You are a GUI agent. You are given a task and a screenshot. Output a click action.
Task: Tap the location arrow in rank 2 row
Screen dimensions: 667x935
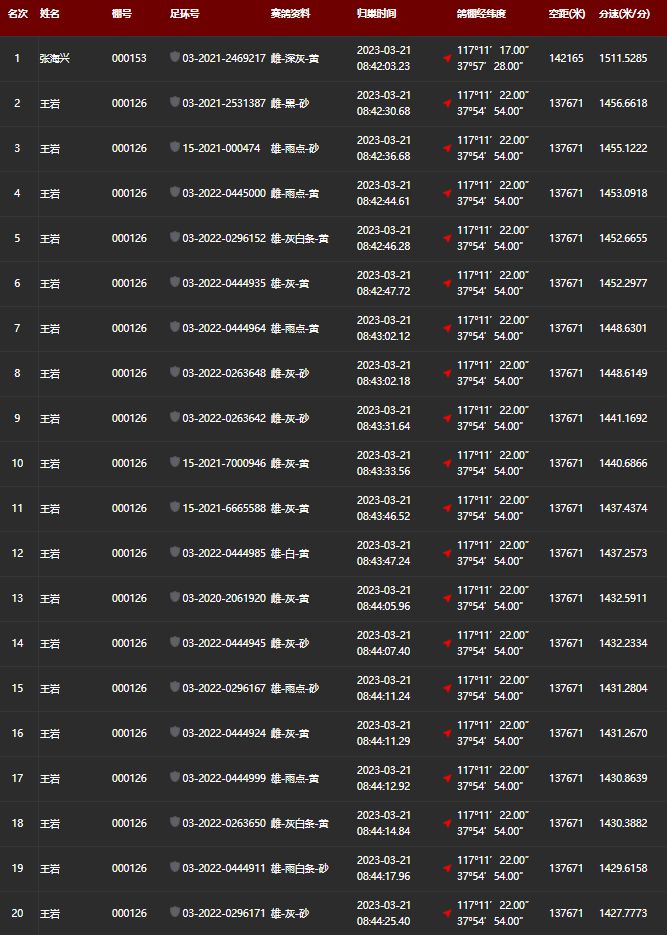[x=447, y=104]
